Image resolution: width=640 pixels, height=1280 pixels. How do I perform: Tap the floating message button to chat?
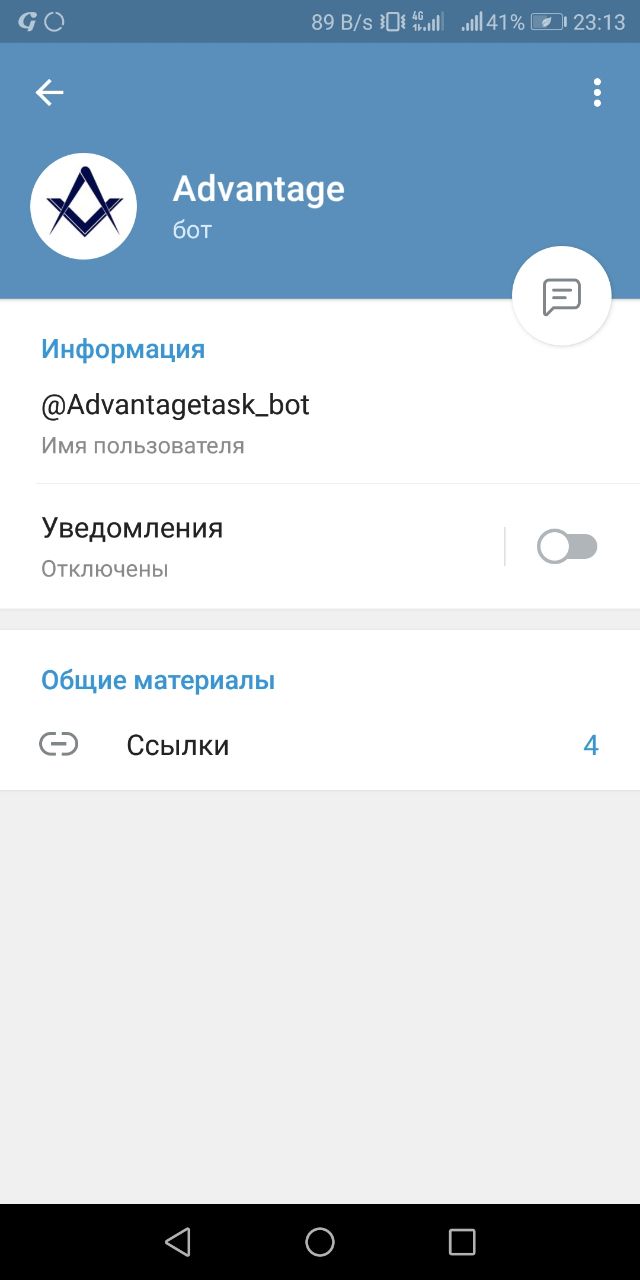(562, 296)
